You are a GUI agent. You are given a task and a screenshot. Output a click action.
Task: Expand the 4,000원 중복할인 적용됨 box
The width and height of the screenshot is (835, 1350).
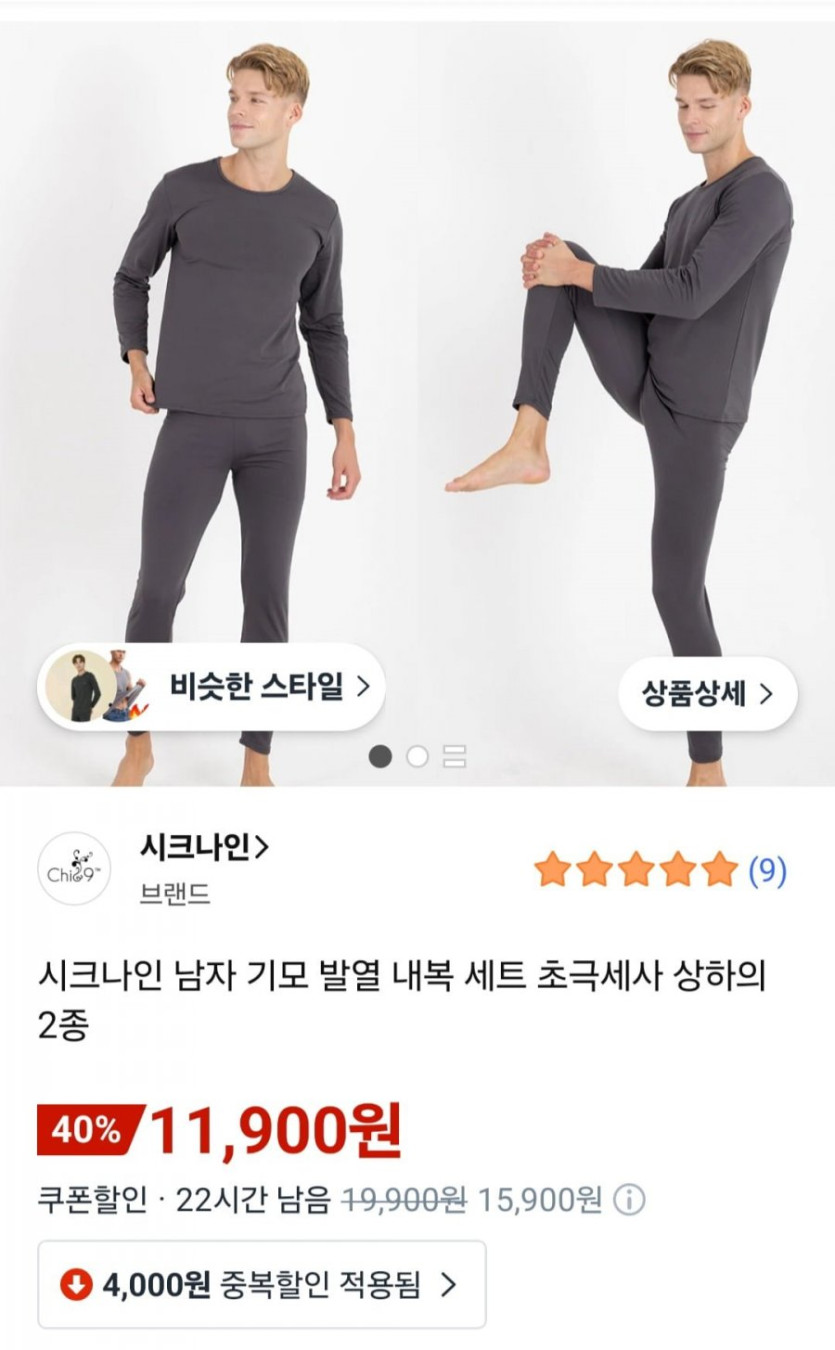pos(262,1284)
